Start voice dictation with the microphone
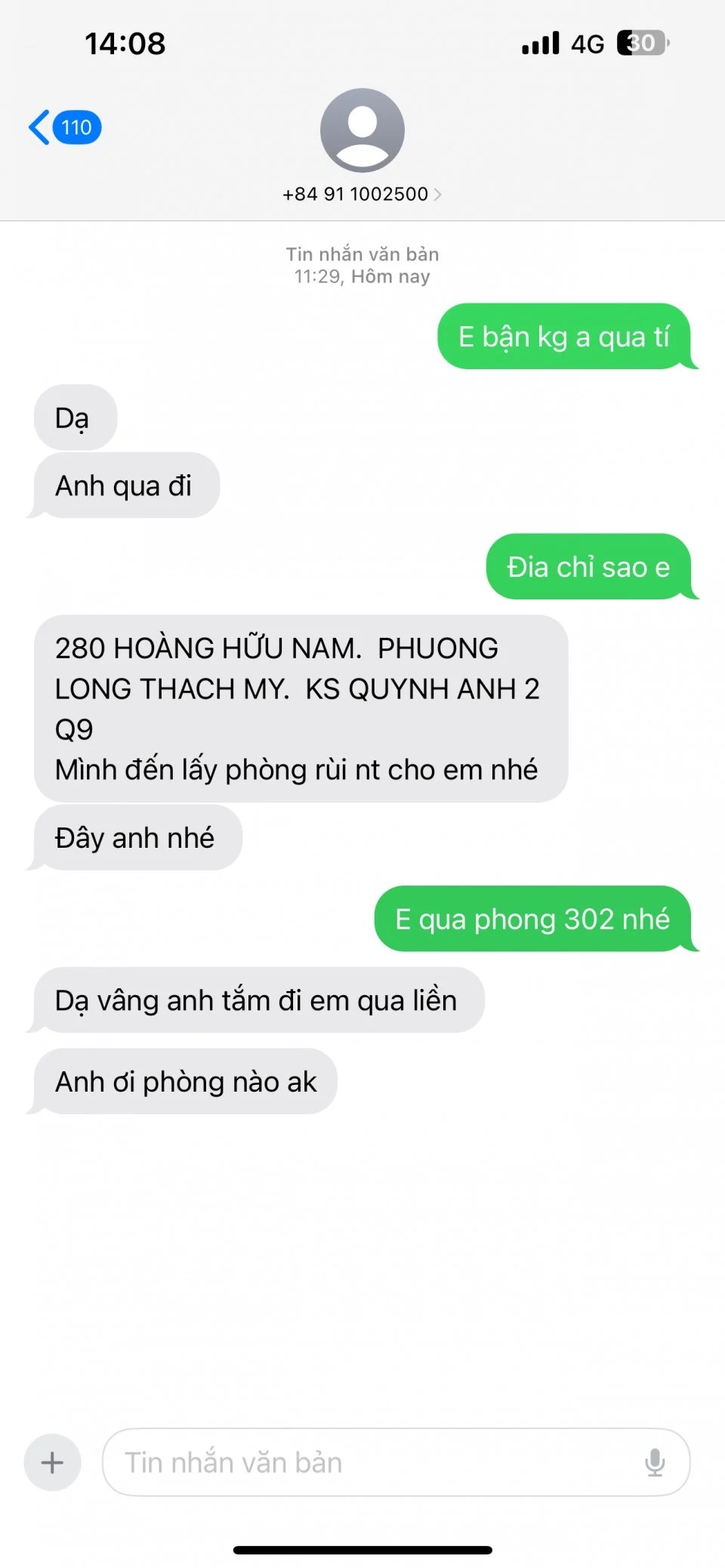Viewport: 725px width, 1568px height. pyautogui.click(x=655, y=1462)
